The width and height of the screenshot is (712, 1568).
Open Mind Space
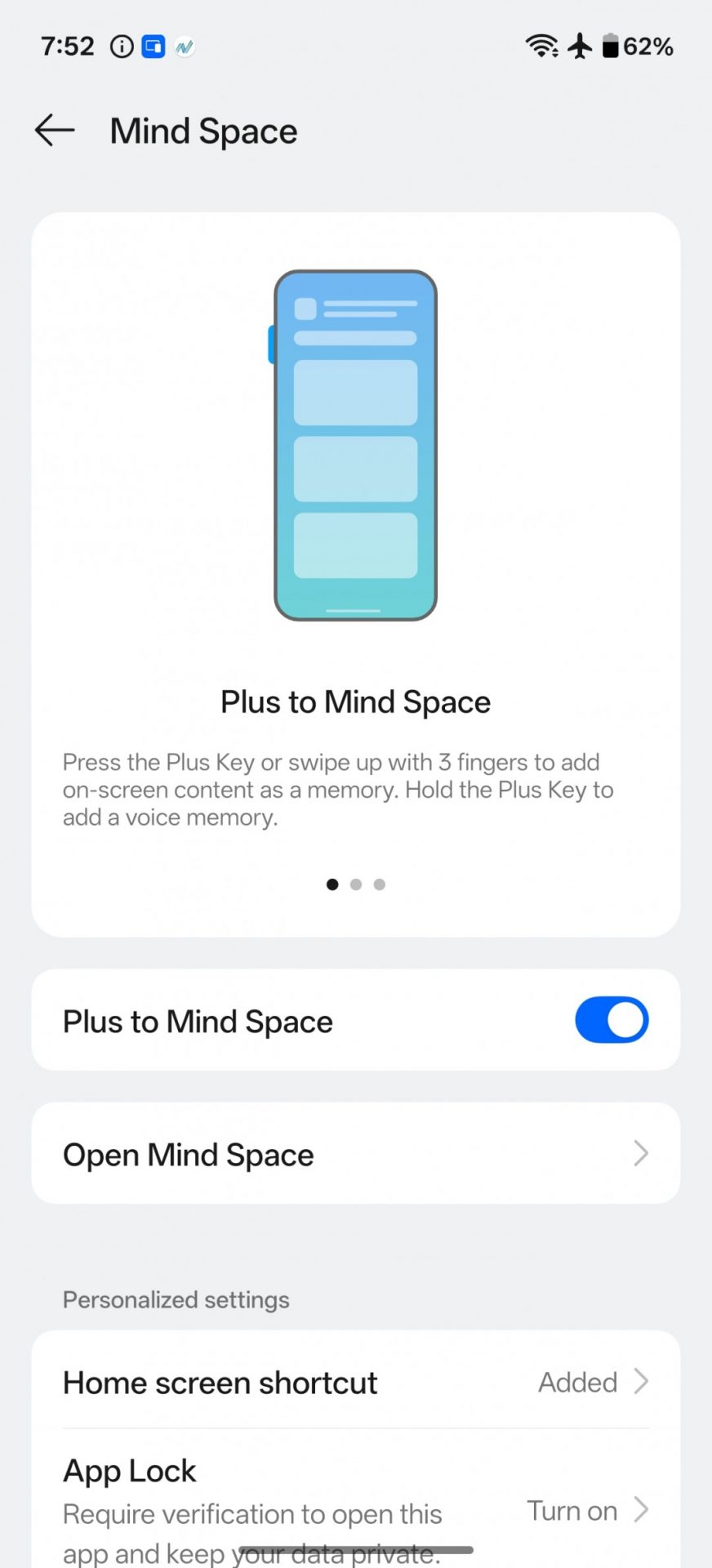pos(355,1154)
